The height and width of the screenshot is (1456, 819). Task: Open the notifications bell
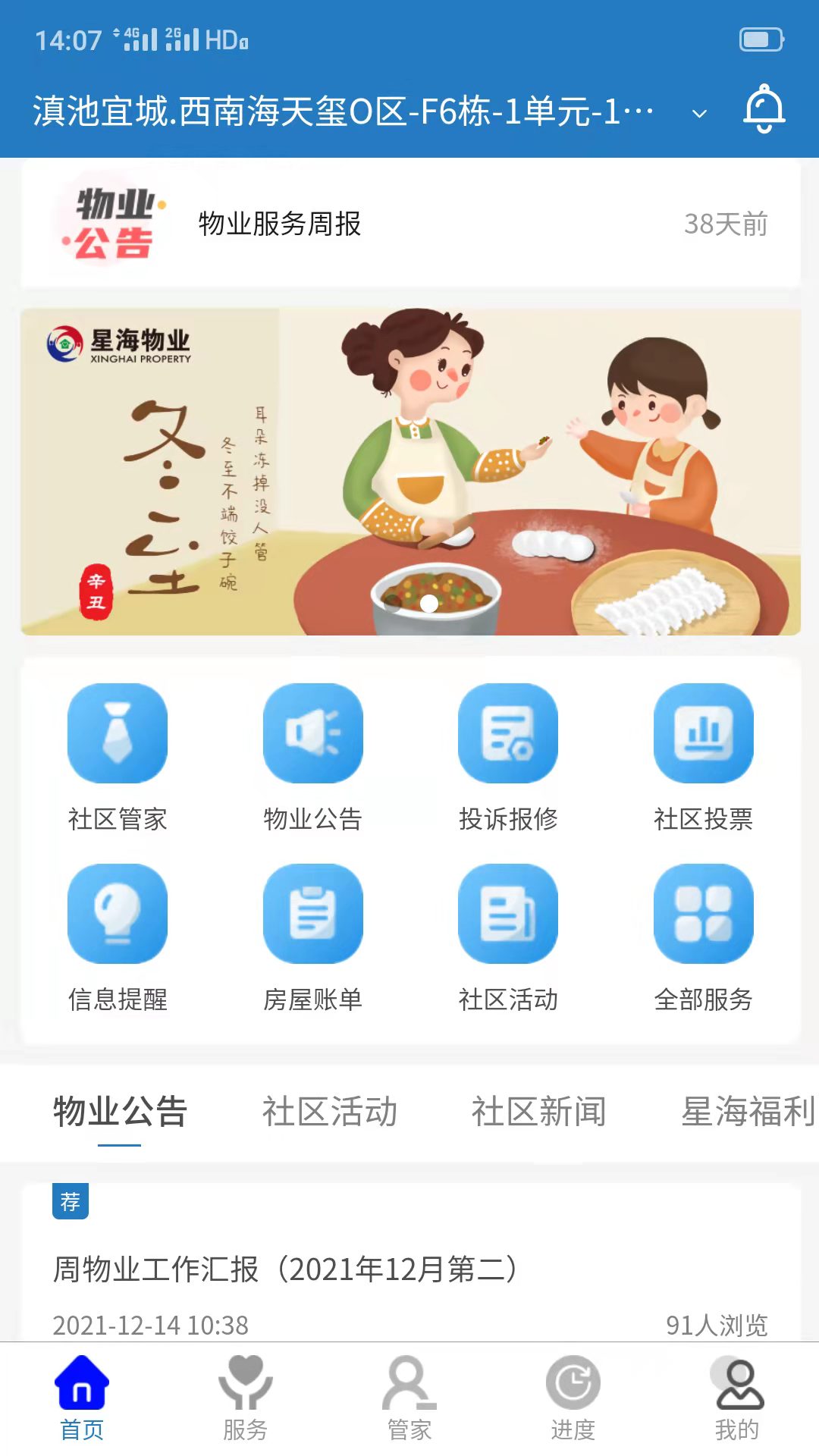(764, 109)
